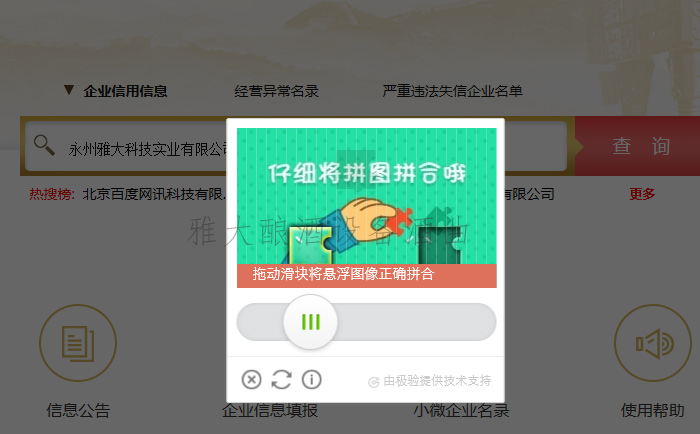Switch to 严重违法失信企业名单 tab
Screen dimensions: 700x434
point(452,91)
